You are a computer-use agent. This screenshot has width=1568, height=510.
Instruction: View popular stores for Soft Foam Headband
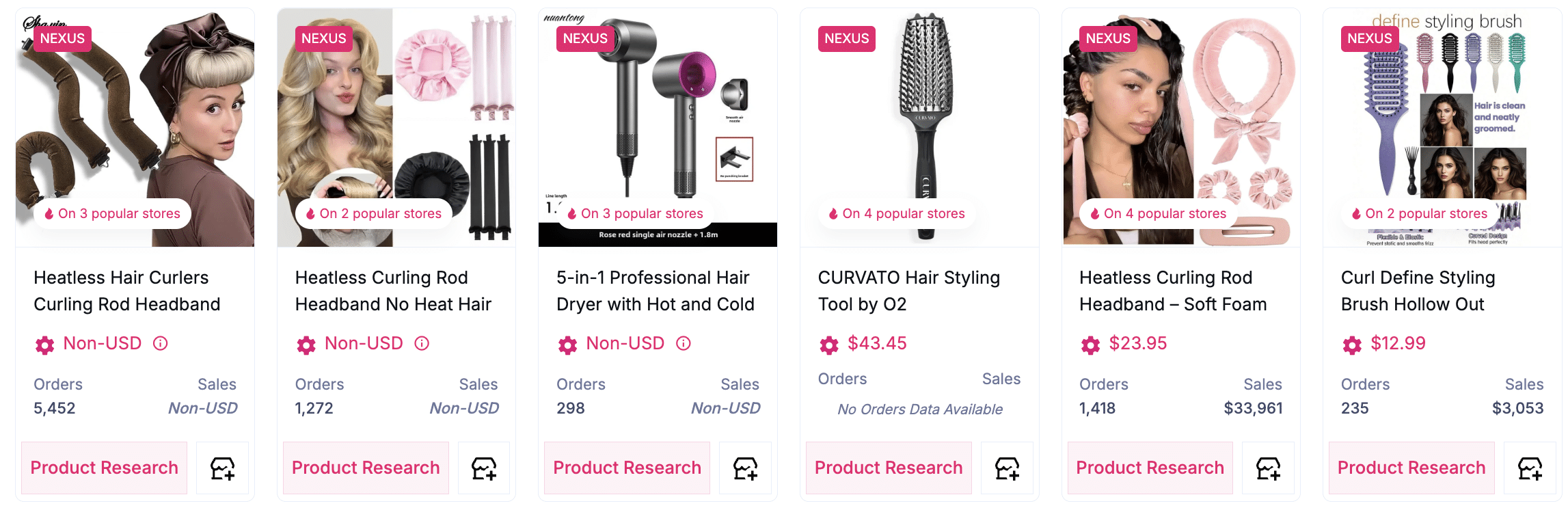coord(1159,214)
